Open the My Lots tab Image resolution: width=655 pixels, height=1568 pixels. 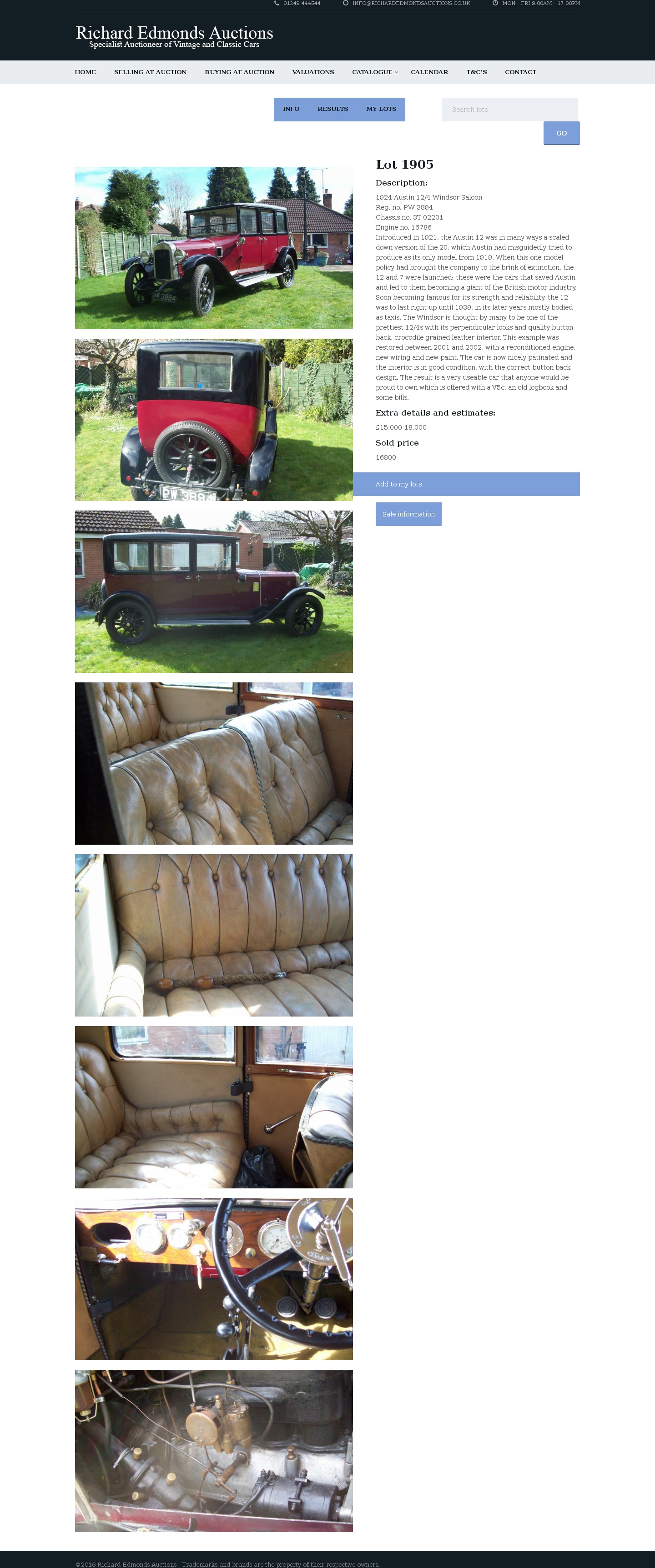pyautogui.click(x=381, y=109)
